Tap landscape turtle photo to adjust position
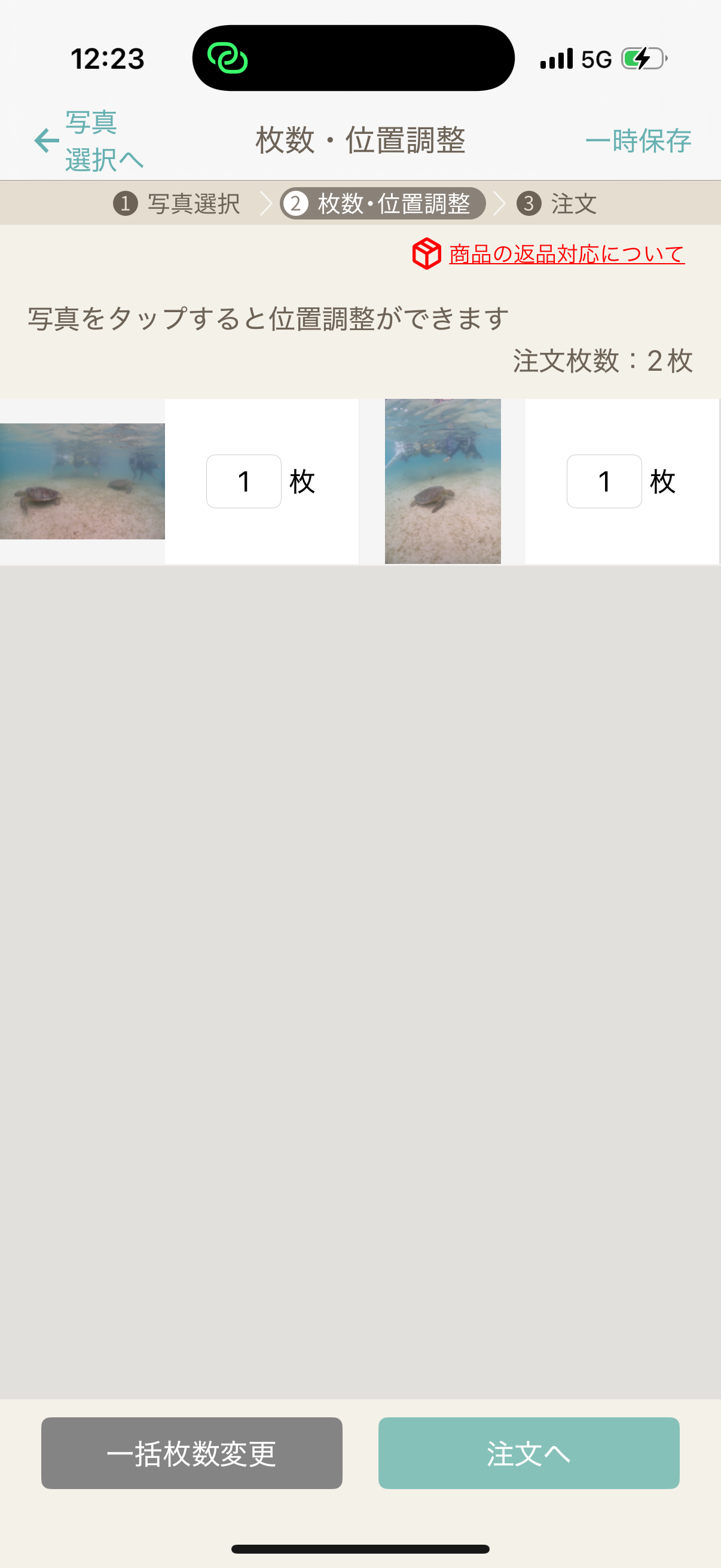The height and width of the screenshot is (1568, 721). tap(82, 481)
